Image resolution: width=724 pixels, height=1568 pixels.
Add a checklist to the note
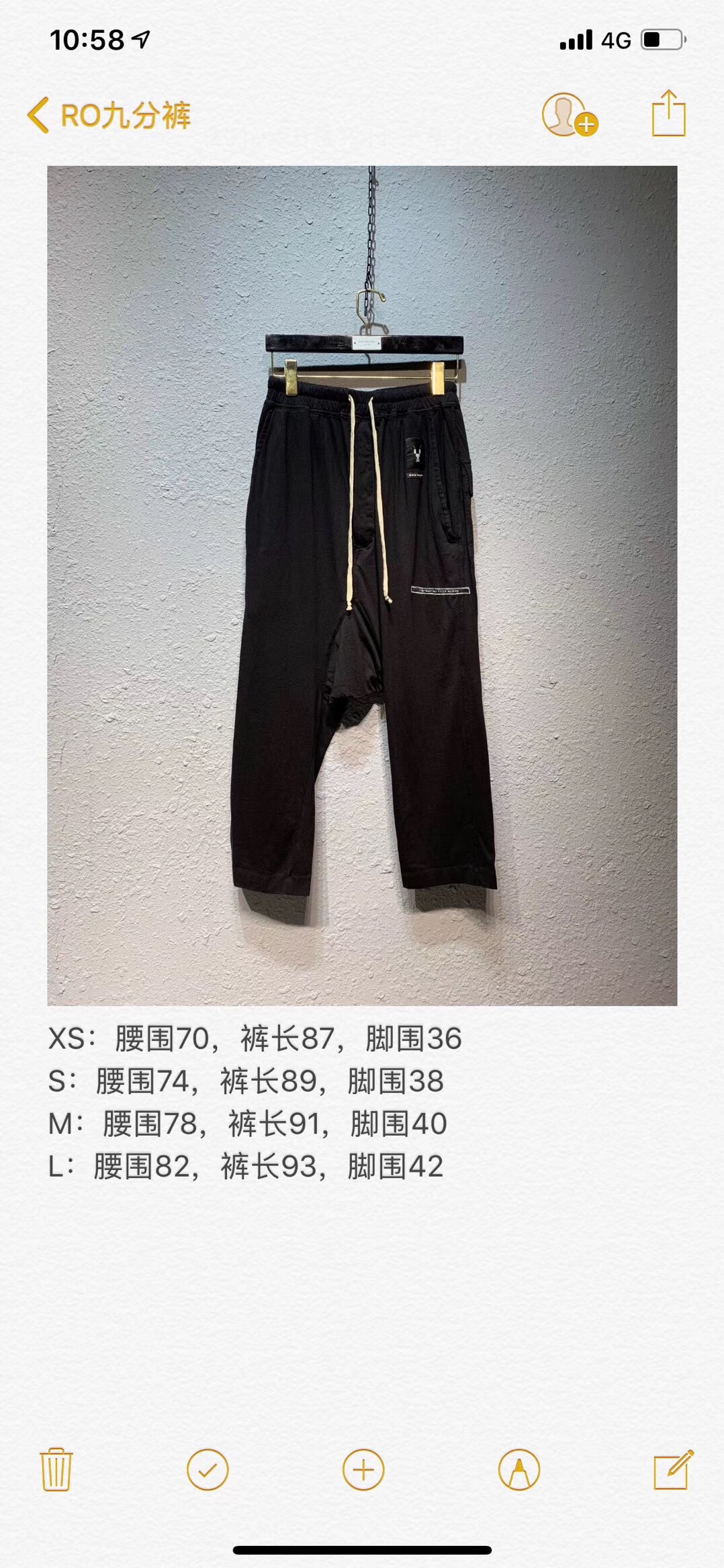[x=208, y=1470]
